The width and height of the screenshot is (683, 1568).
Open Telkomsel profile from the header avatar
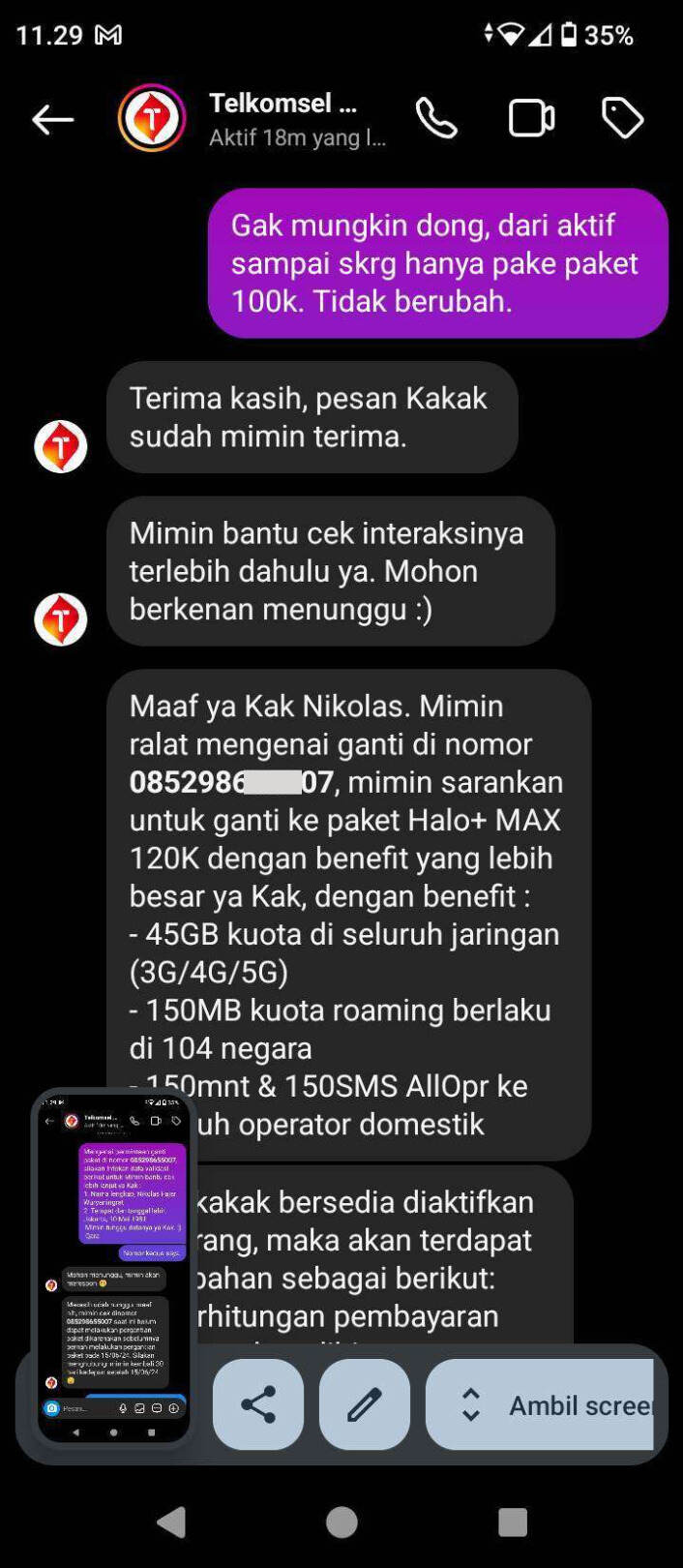pos(152,118)
